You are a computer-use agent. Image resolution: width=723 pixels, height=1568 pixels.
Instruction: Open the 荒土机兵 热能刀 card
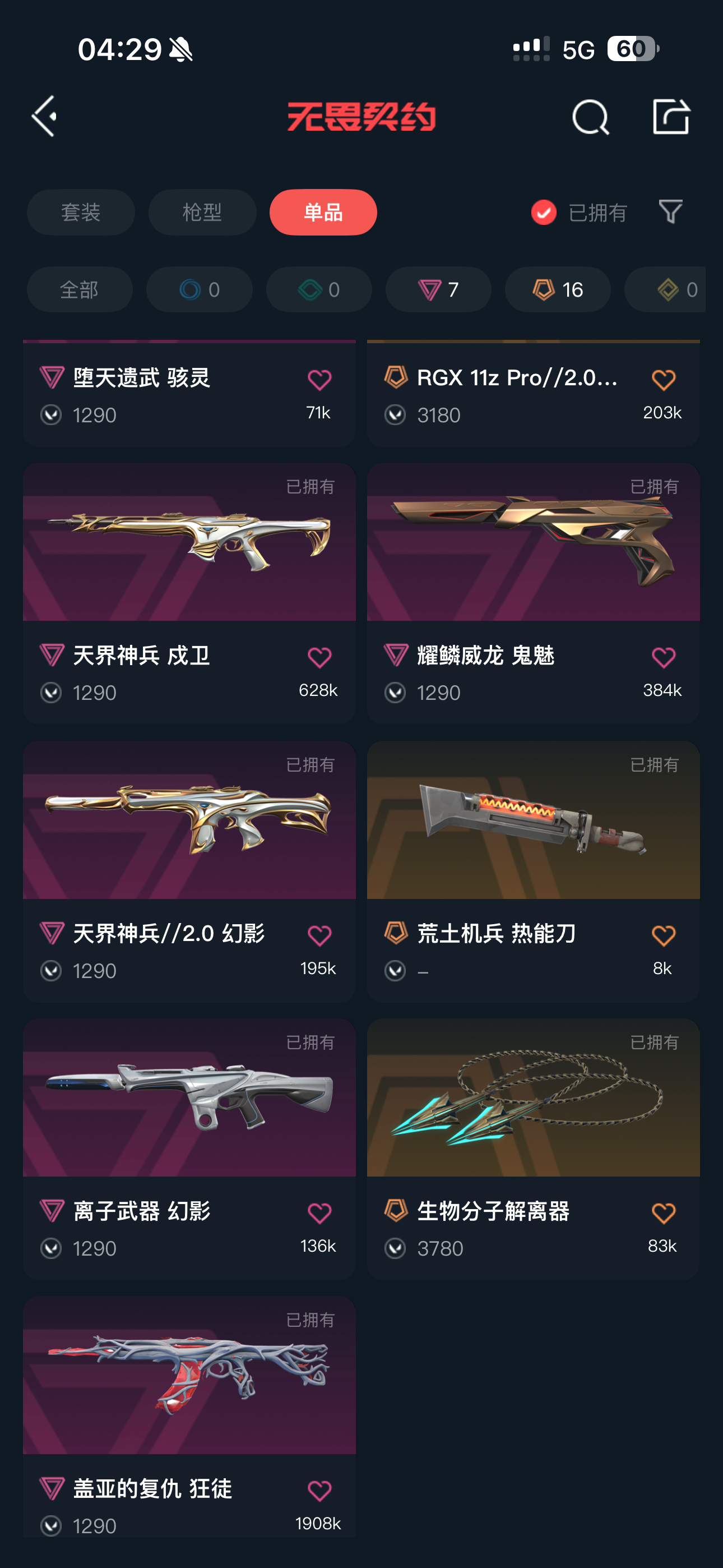pyautogui.click(x=533, y=871)
